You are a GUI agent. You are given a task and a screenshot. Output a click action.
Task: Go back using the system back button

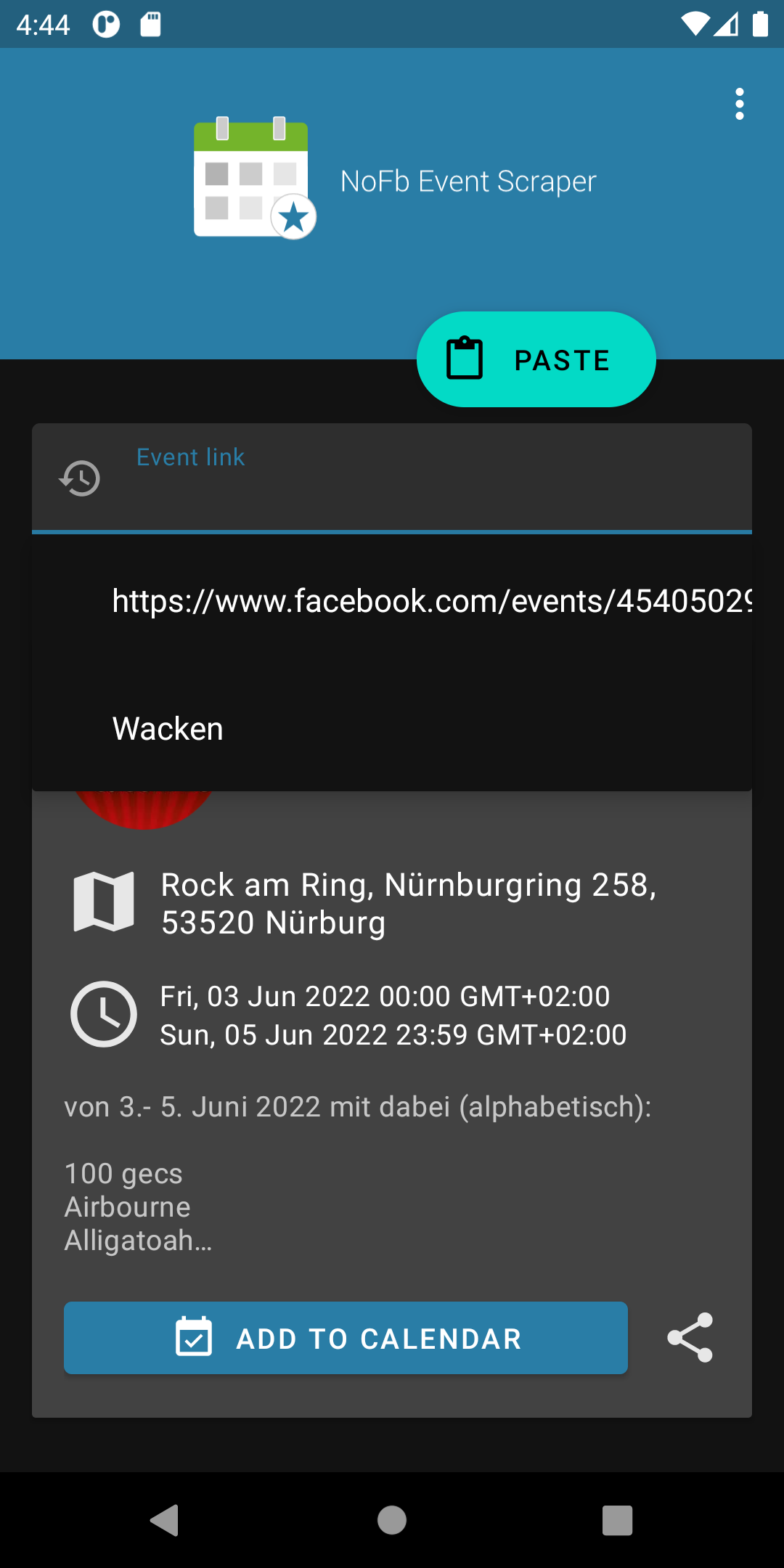pos(165,1519)
